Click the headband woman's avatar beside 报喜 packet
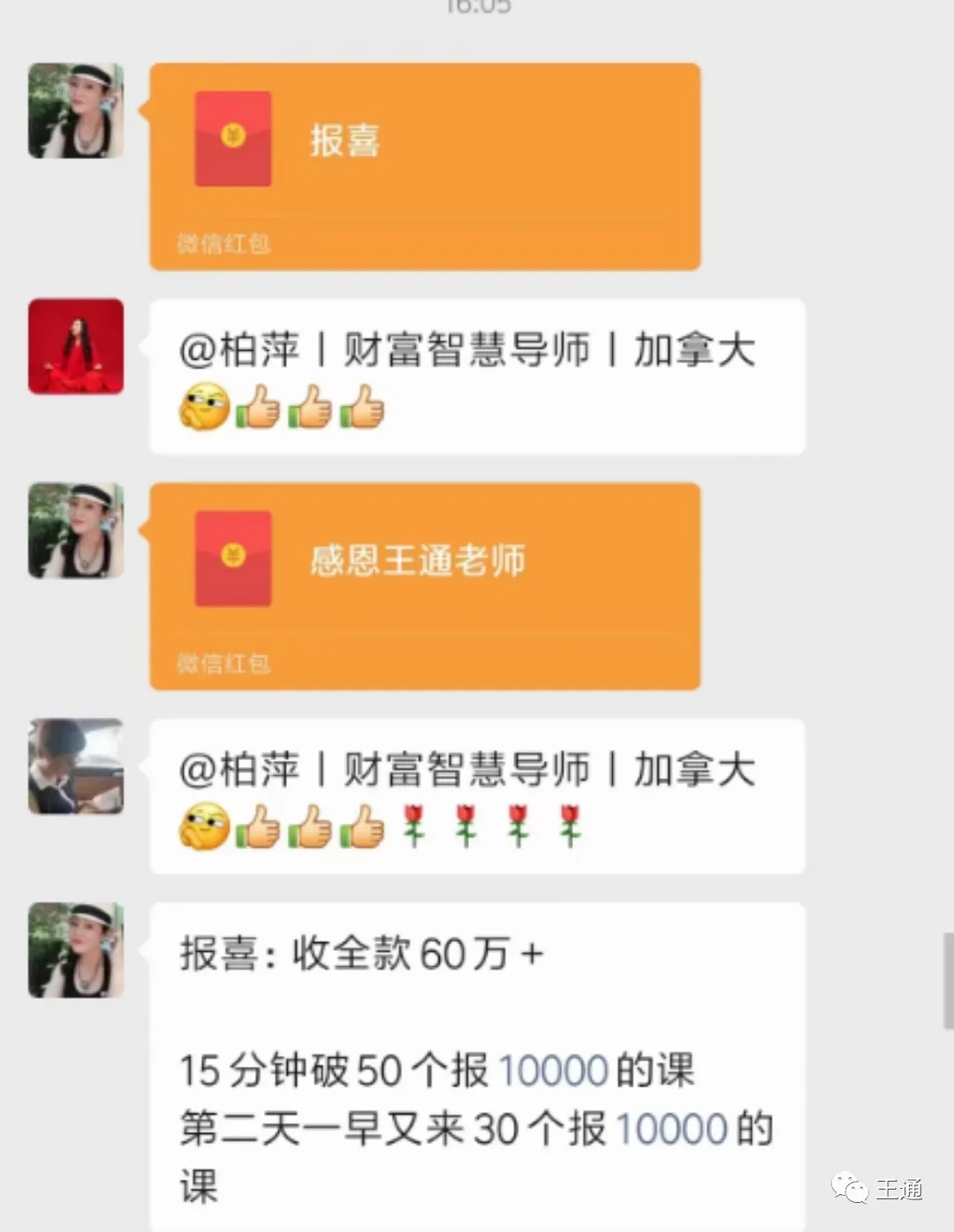This screenshot has width=954, height=1232. pyautogui.click(x=75, y=112)
